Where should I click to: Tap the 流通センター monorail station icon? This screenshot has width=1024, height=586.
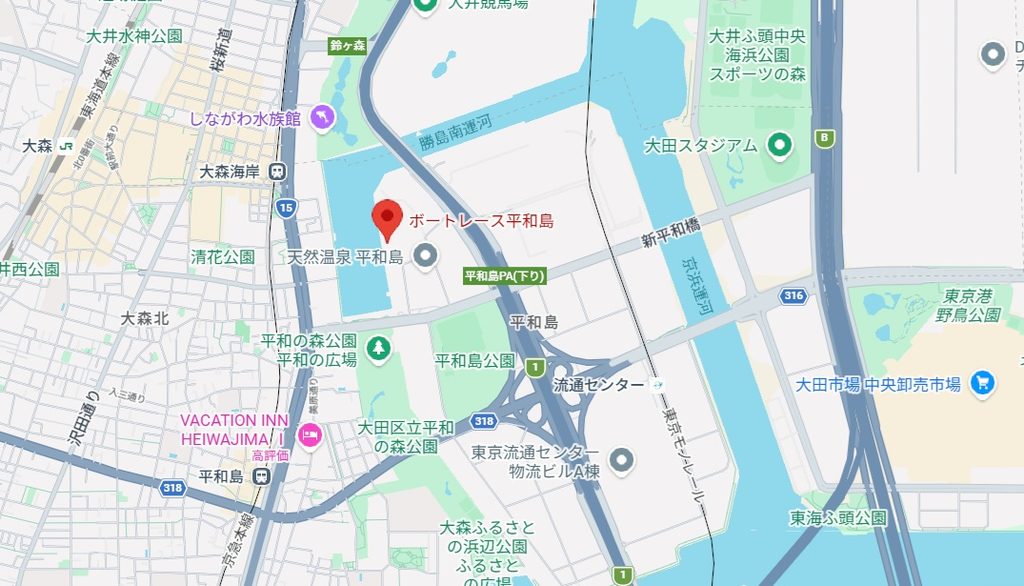click(658, 384)
